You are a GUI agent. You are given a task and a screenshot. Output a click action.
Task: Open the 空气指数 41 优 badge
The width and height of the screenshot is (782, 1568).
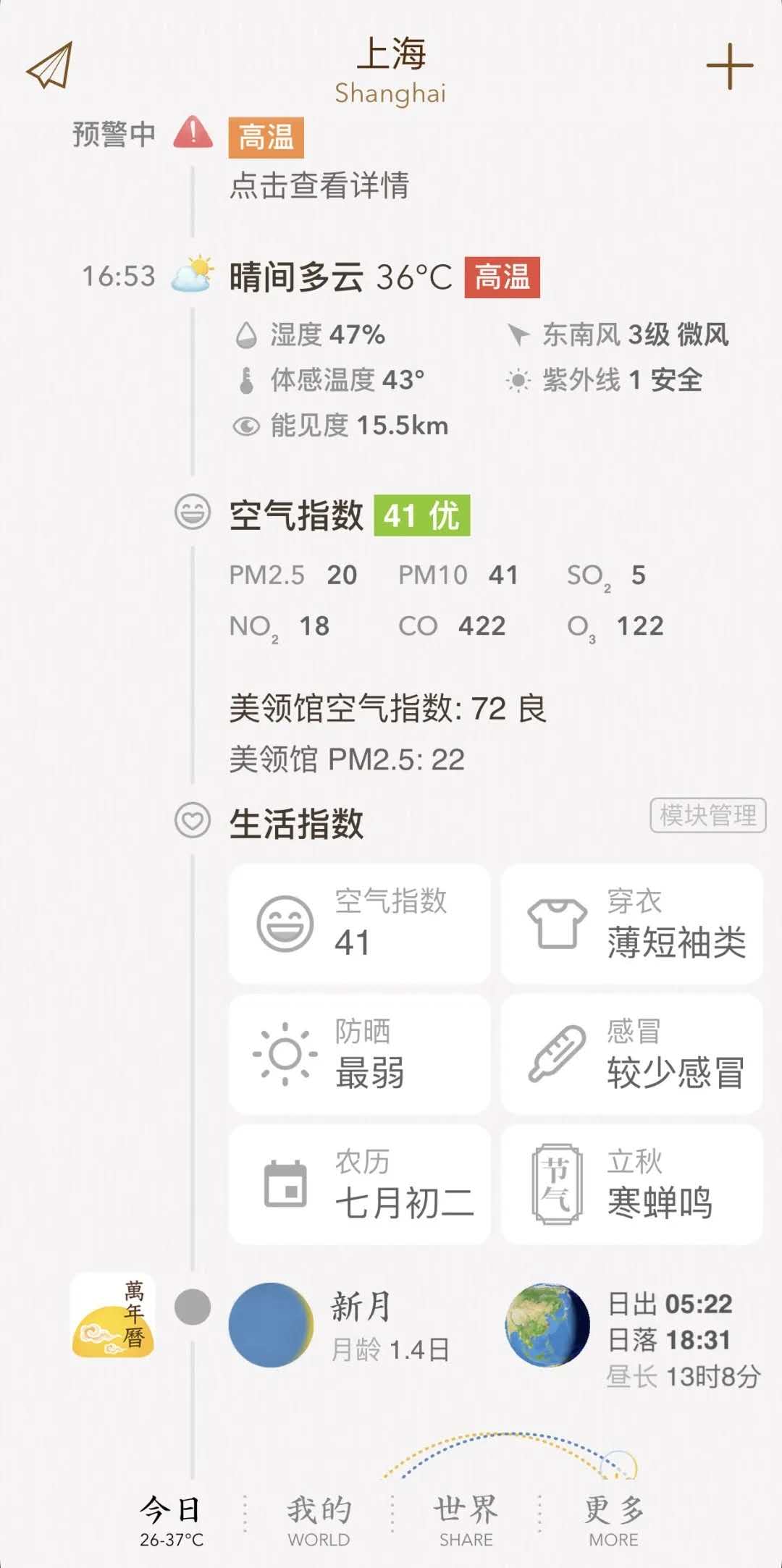point(421,515)
